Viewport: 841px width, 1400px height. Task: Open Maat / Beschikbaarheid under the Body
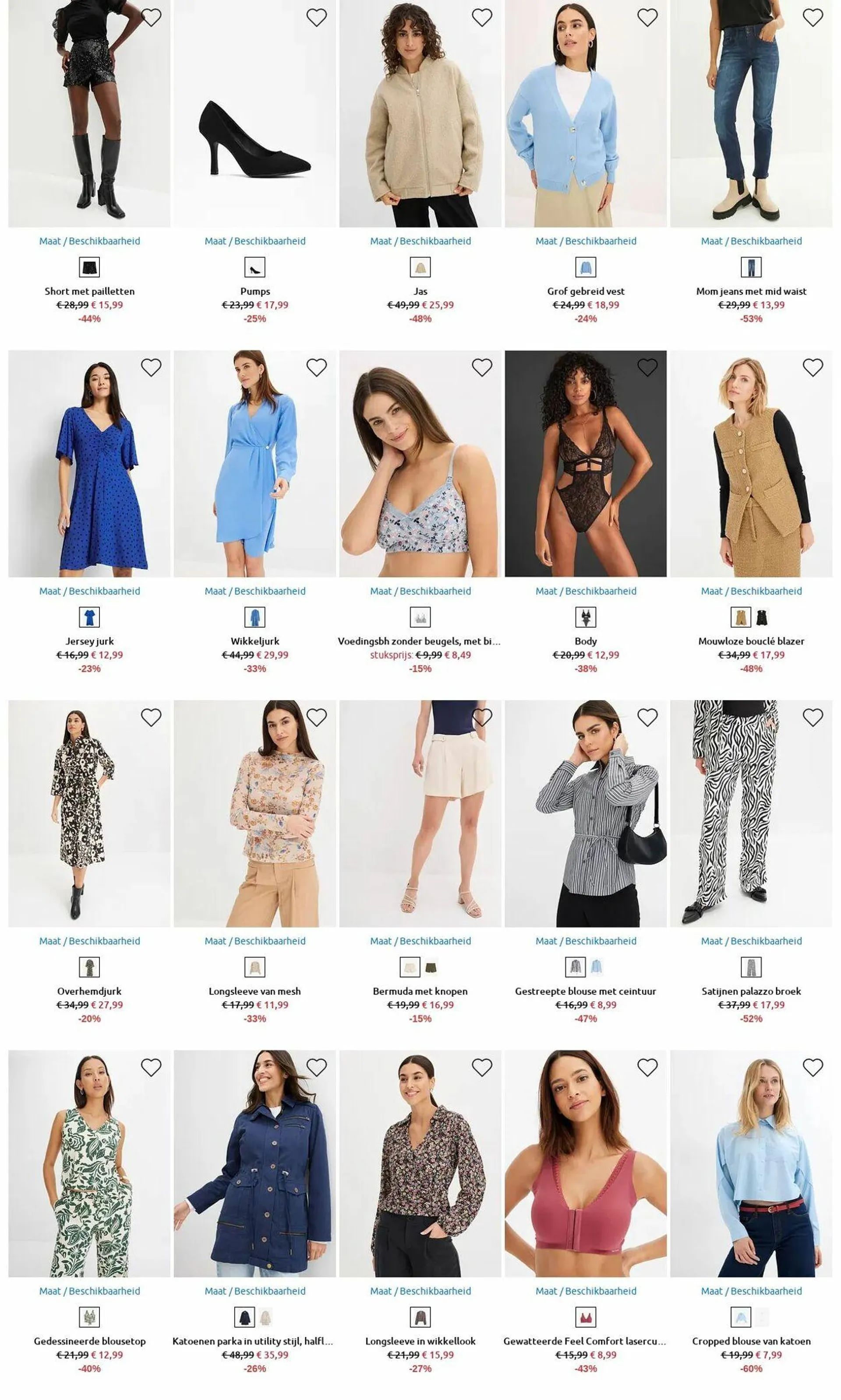pyautogui.click(x=585, y=591)
